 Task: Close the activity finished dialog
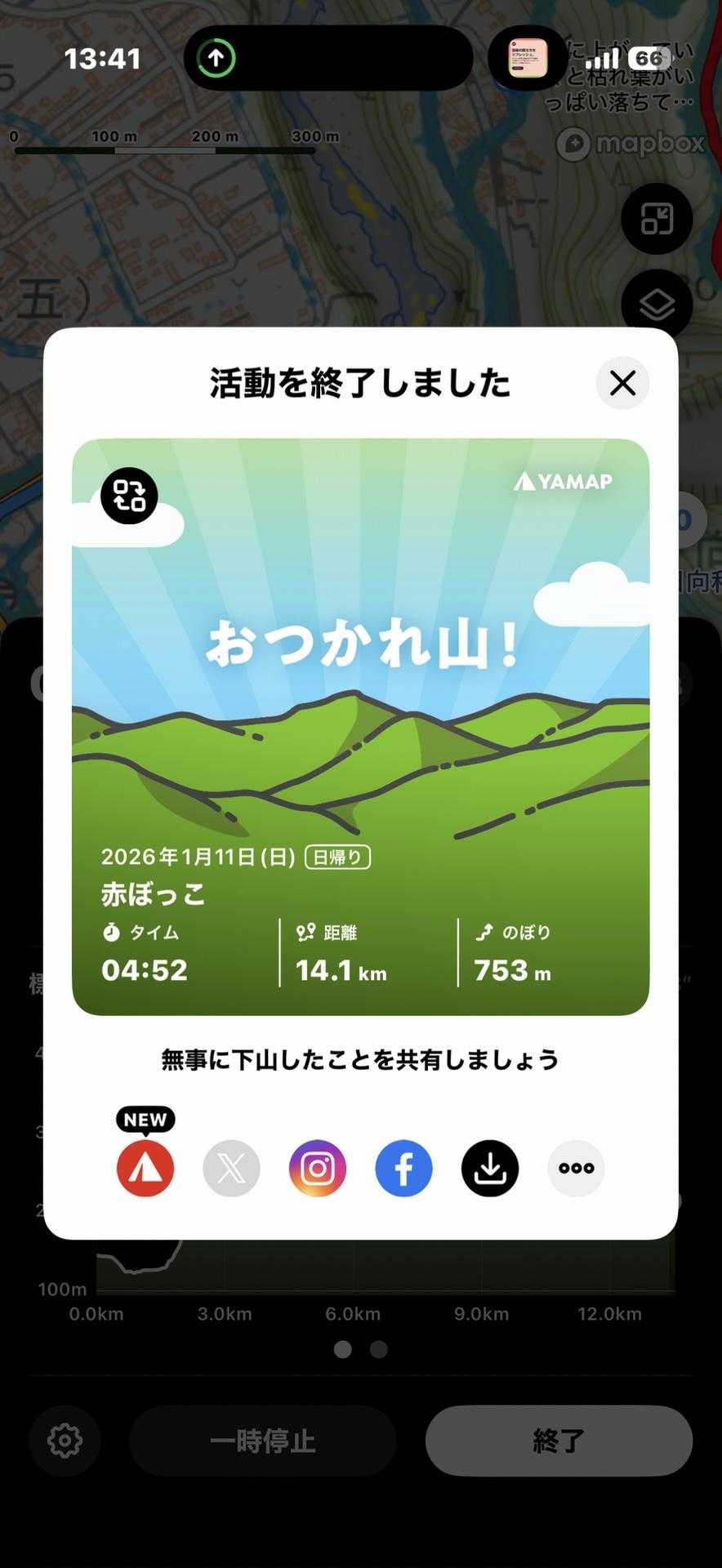[x=622, y=383]
